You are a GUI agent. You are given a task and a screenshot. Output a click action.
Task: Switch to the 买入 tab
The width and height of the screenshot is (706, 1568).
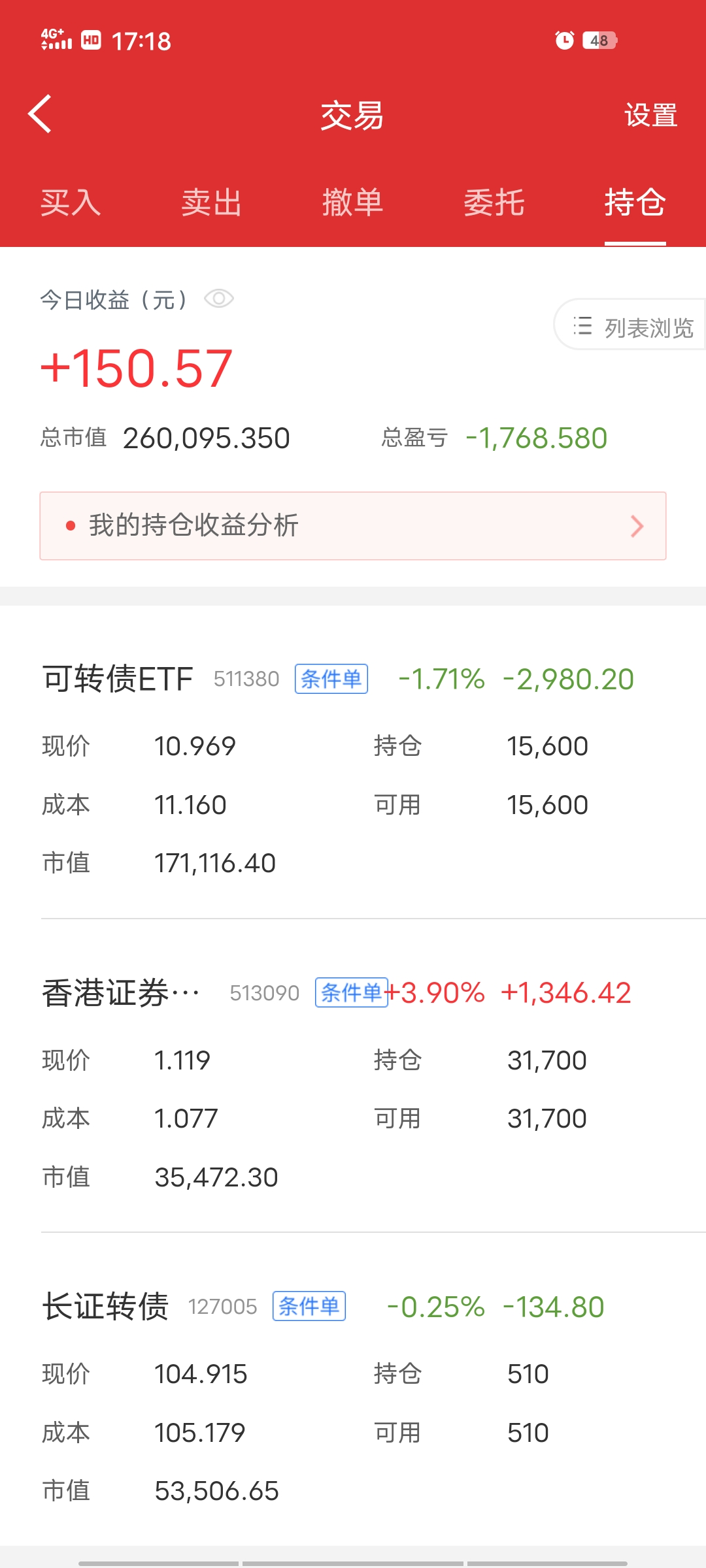[71, 202]
